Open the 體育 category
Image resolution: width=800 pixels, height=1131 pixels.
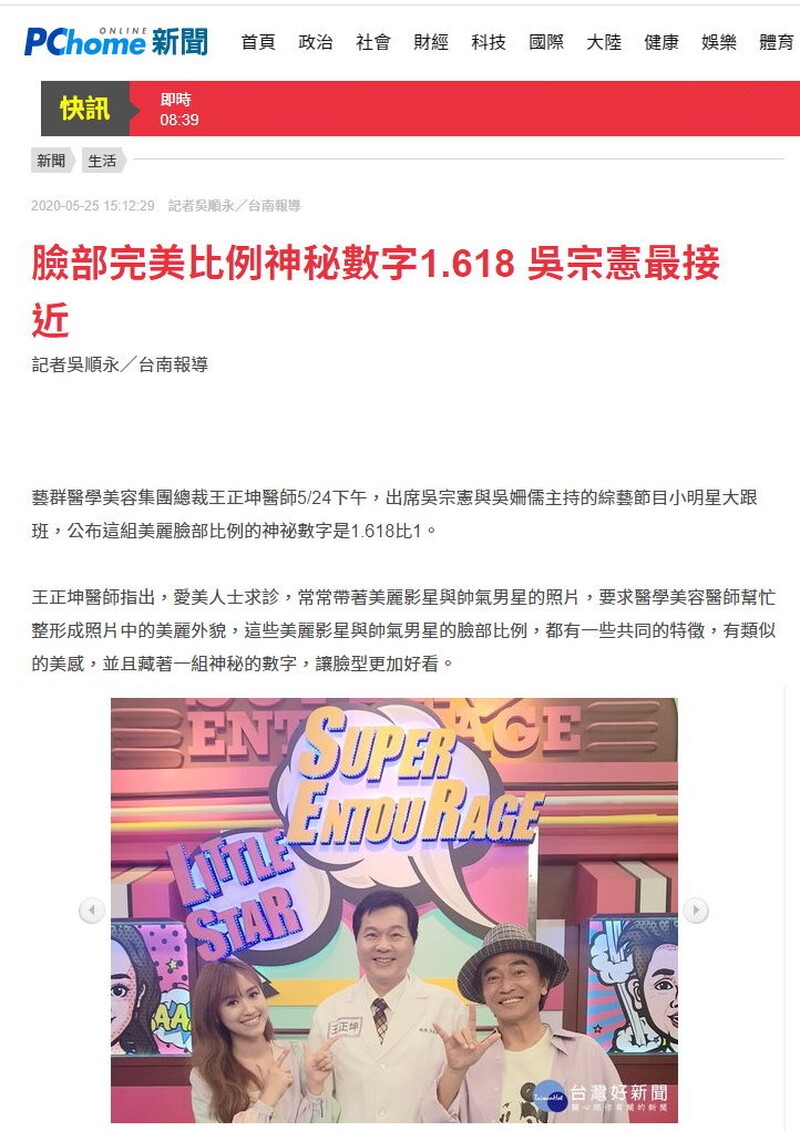776,42
